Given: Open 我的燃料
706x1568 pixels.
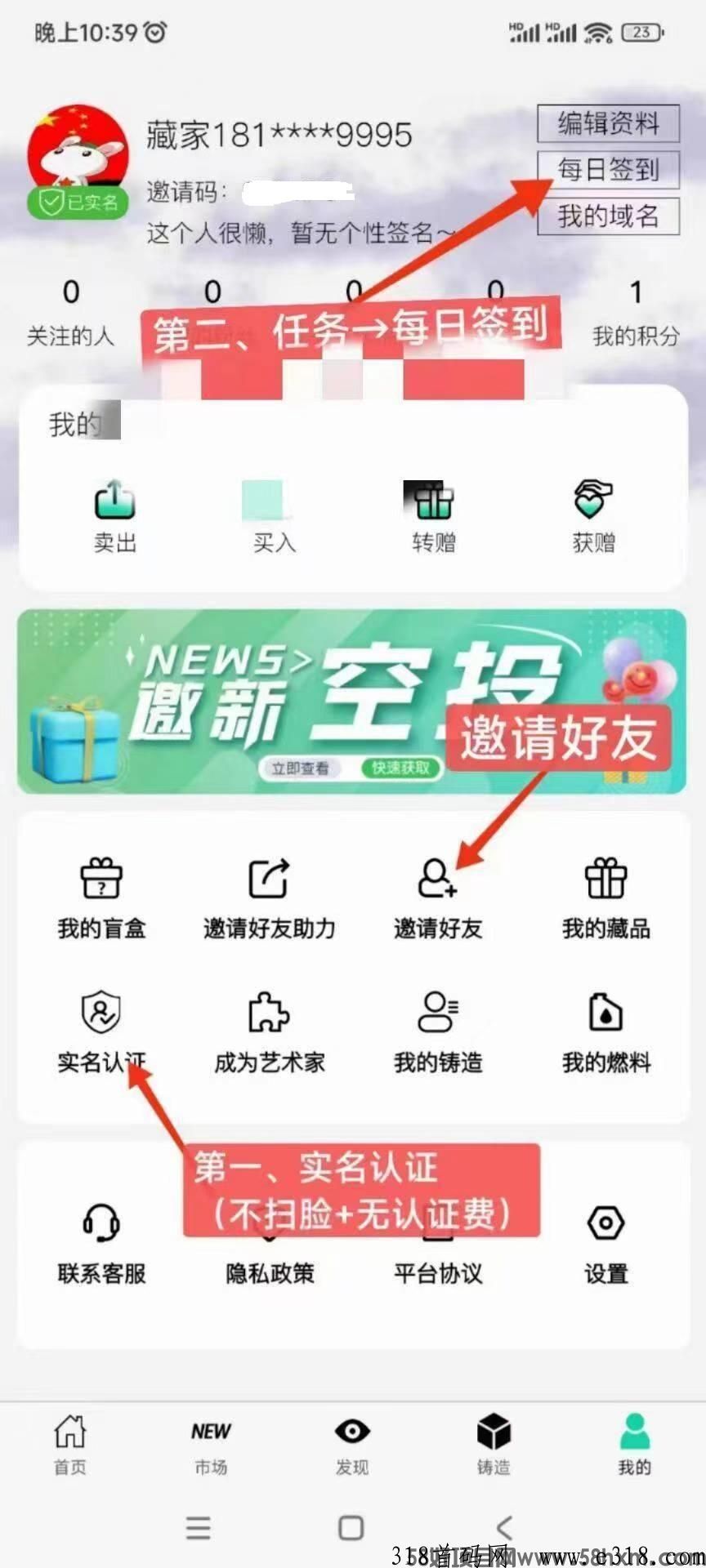Looking at the screenshot, I should point(605,1031).
